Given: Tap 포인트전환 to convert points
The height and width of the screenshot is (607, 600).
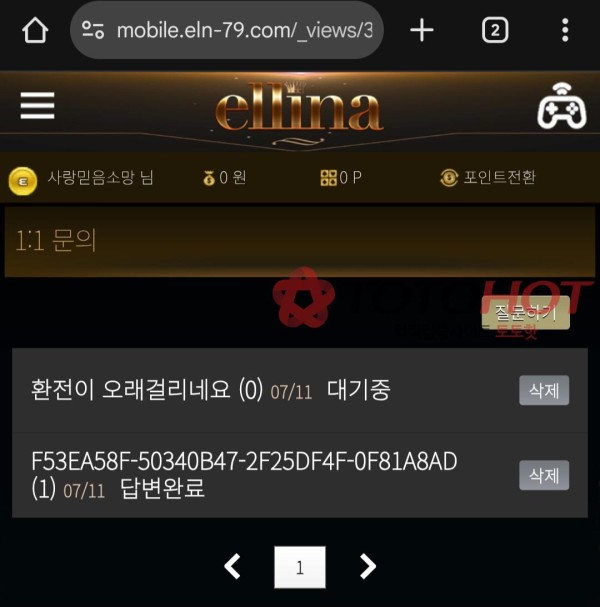Looking at the screenshot, I should click(x=488, y=178).
